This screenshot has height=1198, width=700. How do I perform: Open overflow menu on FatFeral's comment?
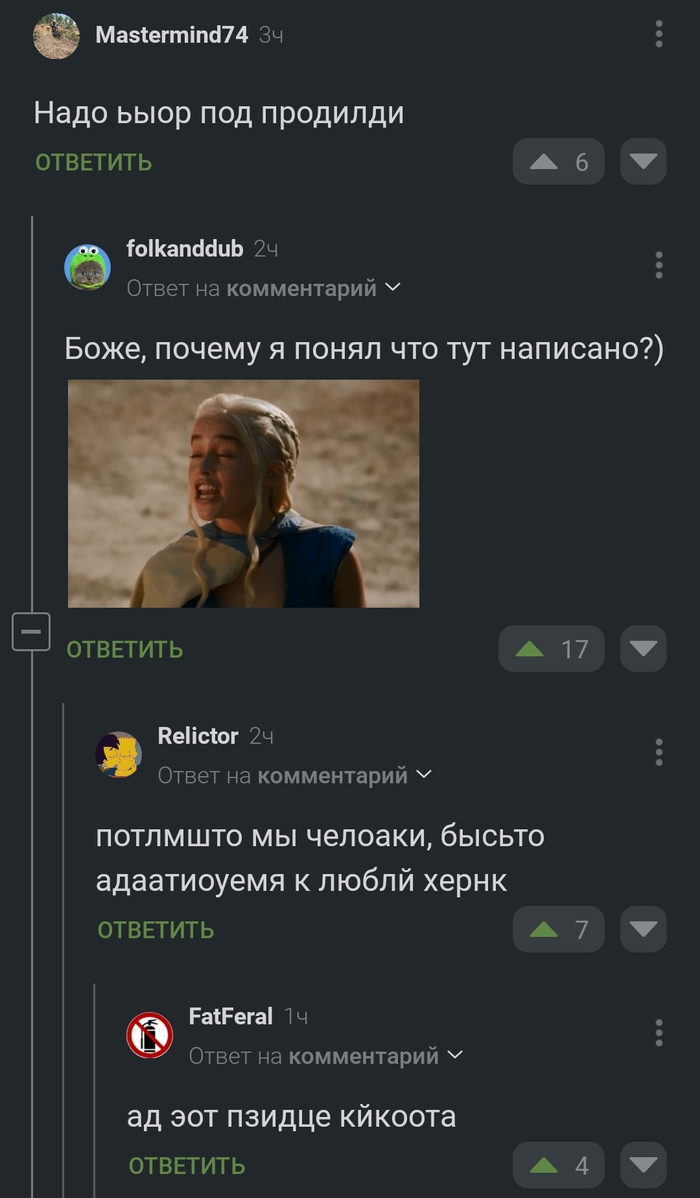pyautogui.click(x=659, y=1033)
